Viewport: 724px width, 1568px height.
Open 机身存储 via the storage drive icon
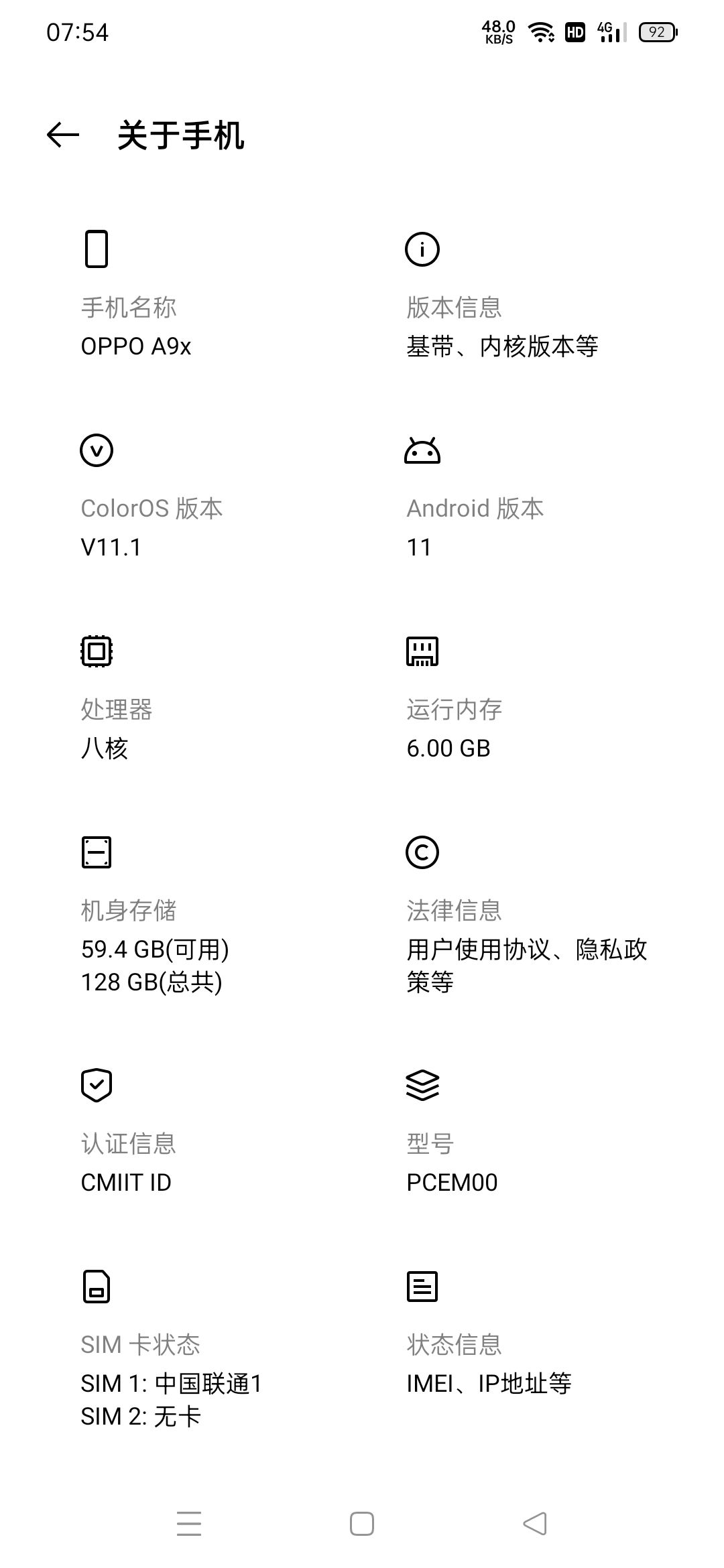[x=97, y=852]
